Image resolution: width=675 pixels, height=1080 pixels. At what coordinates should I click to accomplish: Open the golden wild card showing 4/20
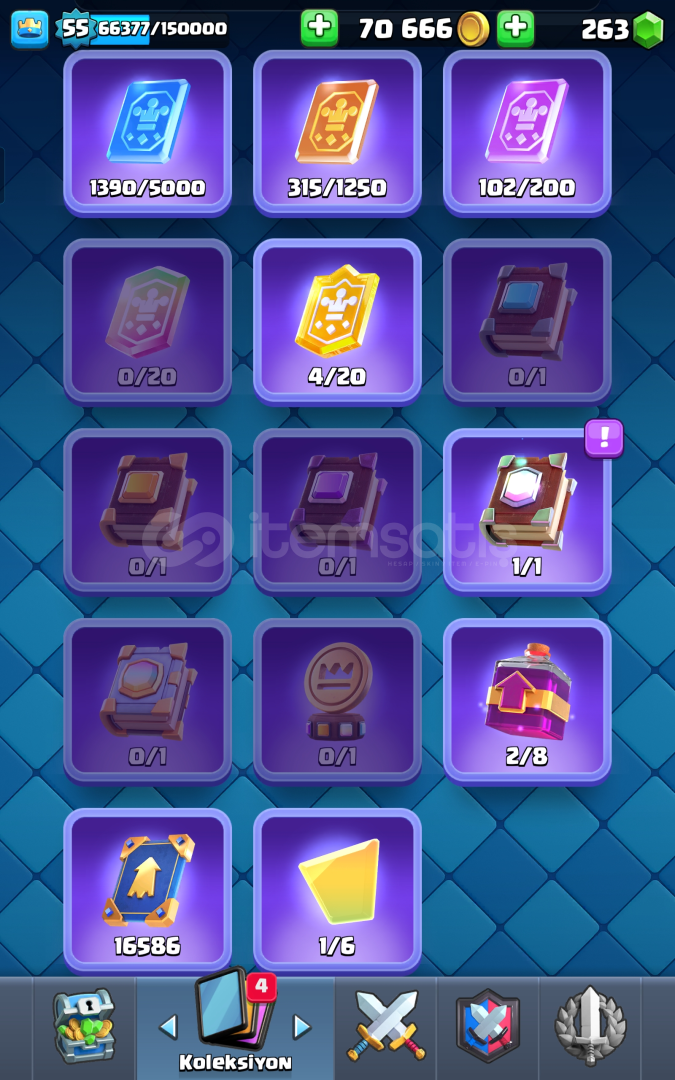pyautogui.click(x=337, y=320)
